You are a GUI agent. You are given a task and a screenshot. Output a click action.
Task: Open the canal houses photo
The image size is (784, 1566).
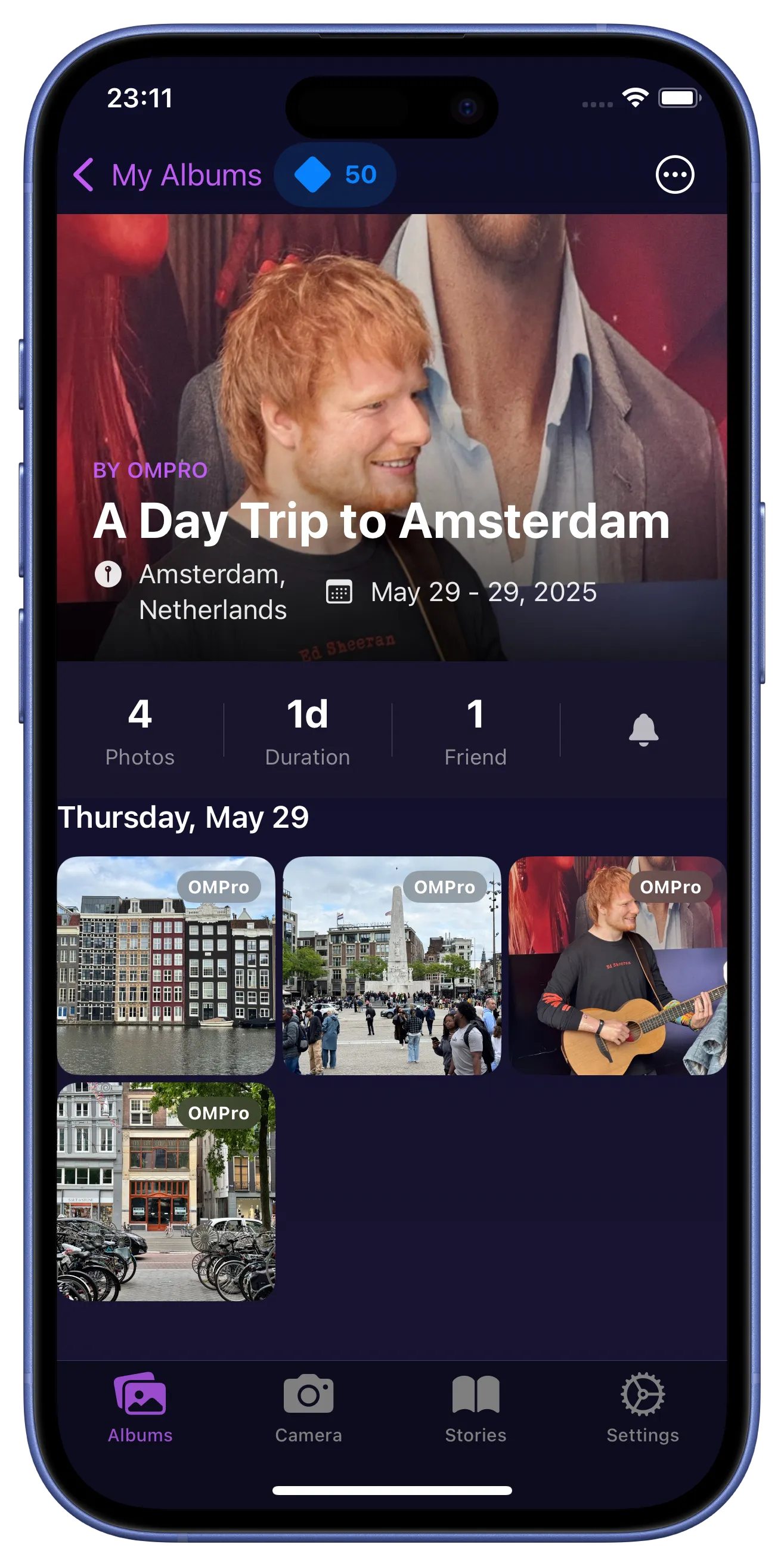point(166,965)
